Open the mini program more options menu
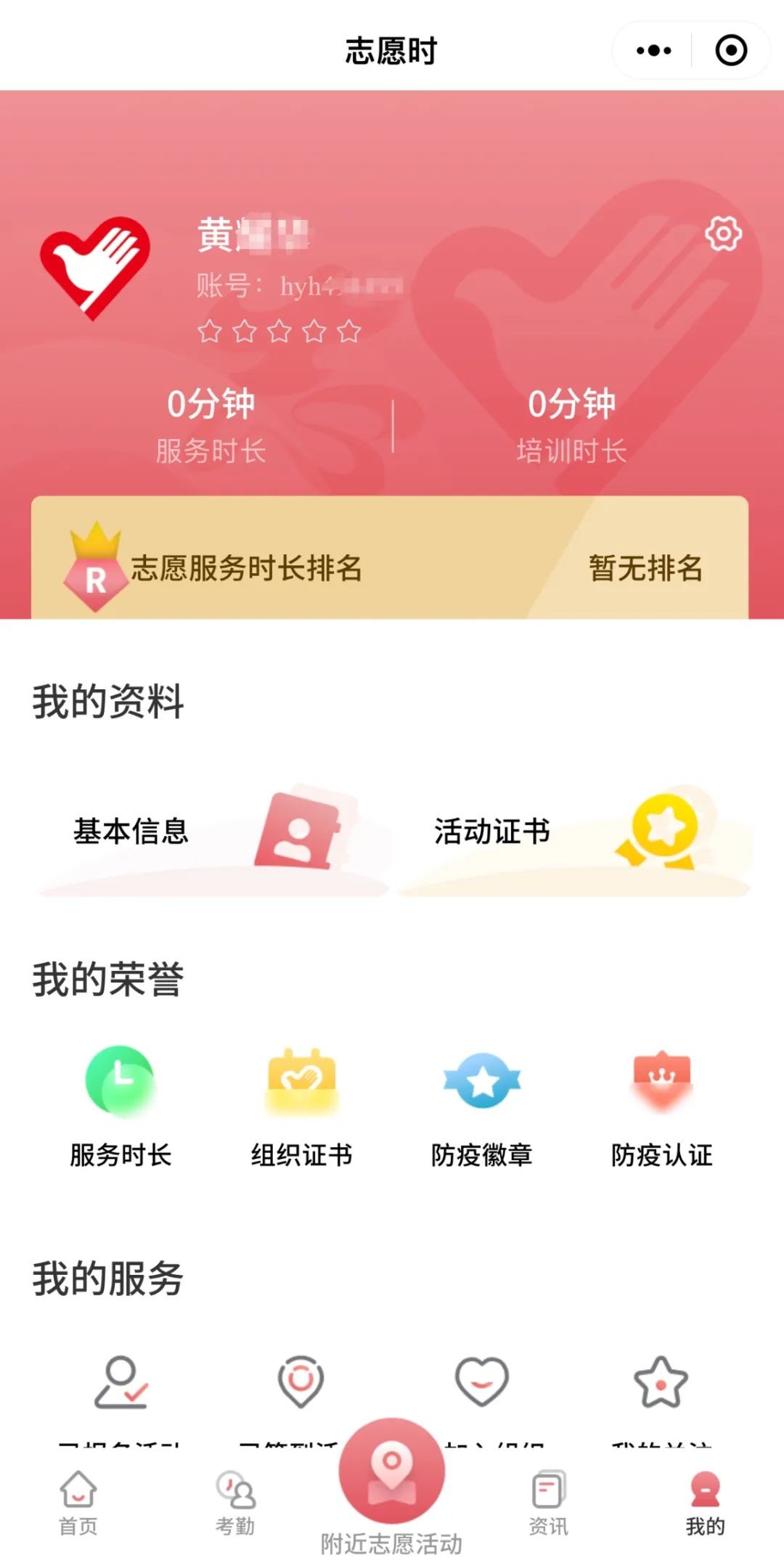Viewport: 784px width, 1568px height. [653, 51]
